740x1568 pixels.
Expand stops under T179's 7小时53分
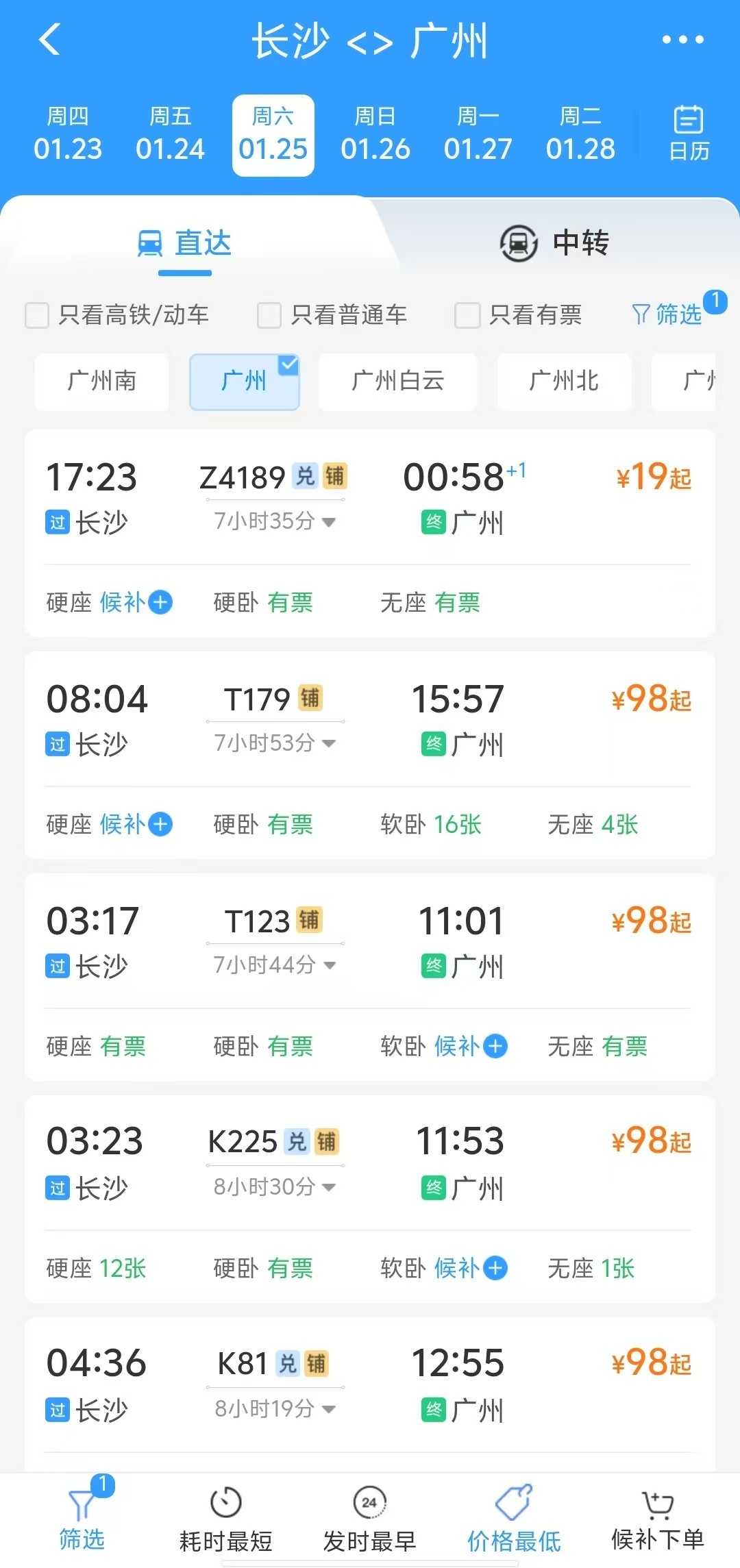(274, 743)
